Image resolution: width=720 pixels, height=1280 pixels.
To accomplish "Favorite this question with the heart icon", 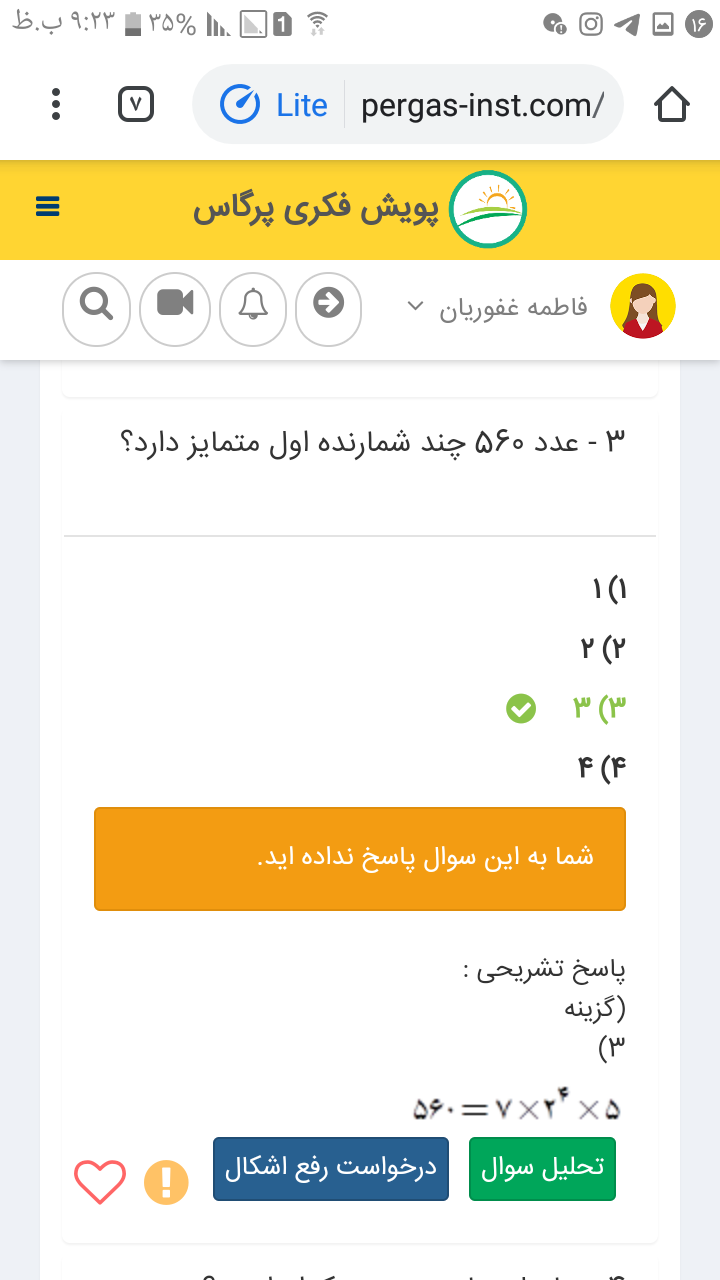I will coord(100,1182).
